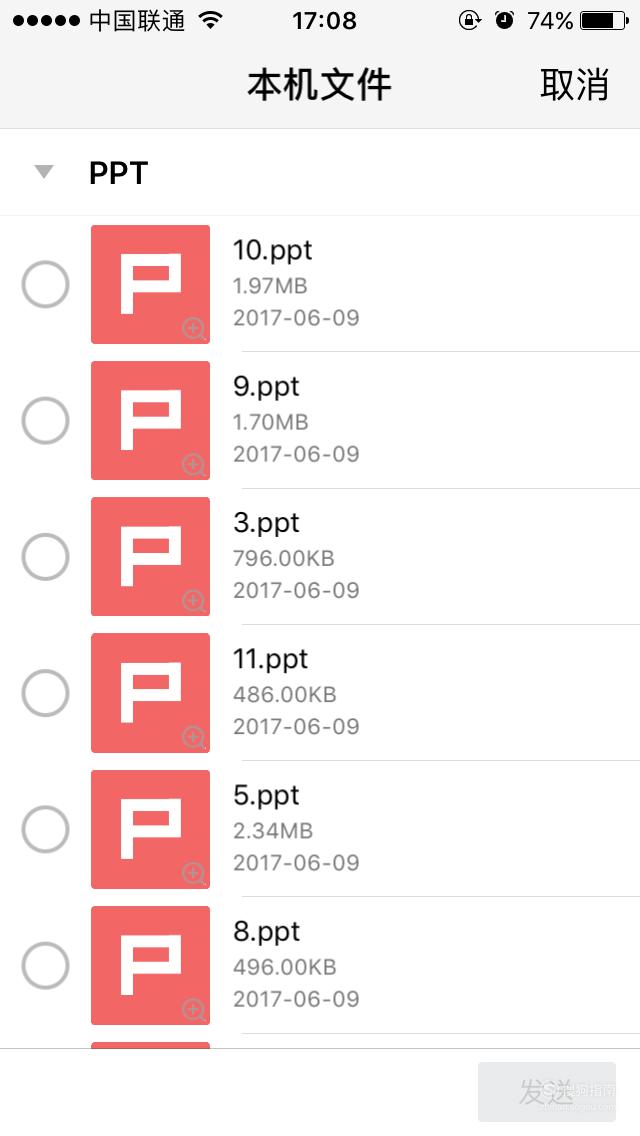This screenshot has width=640, height=1136.
Task: Preview 10.ppt via its thumbnail
Action: (150, 284)
